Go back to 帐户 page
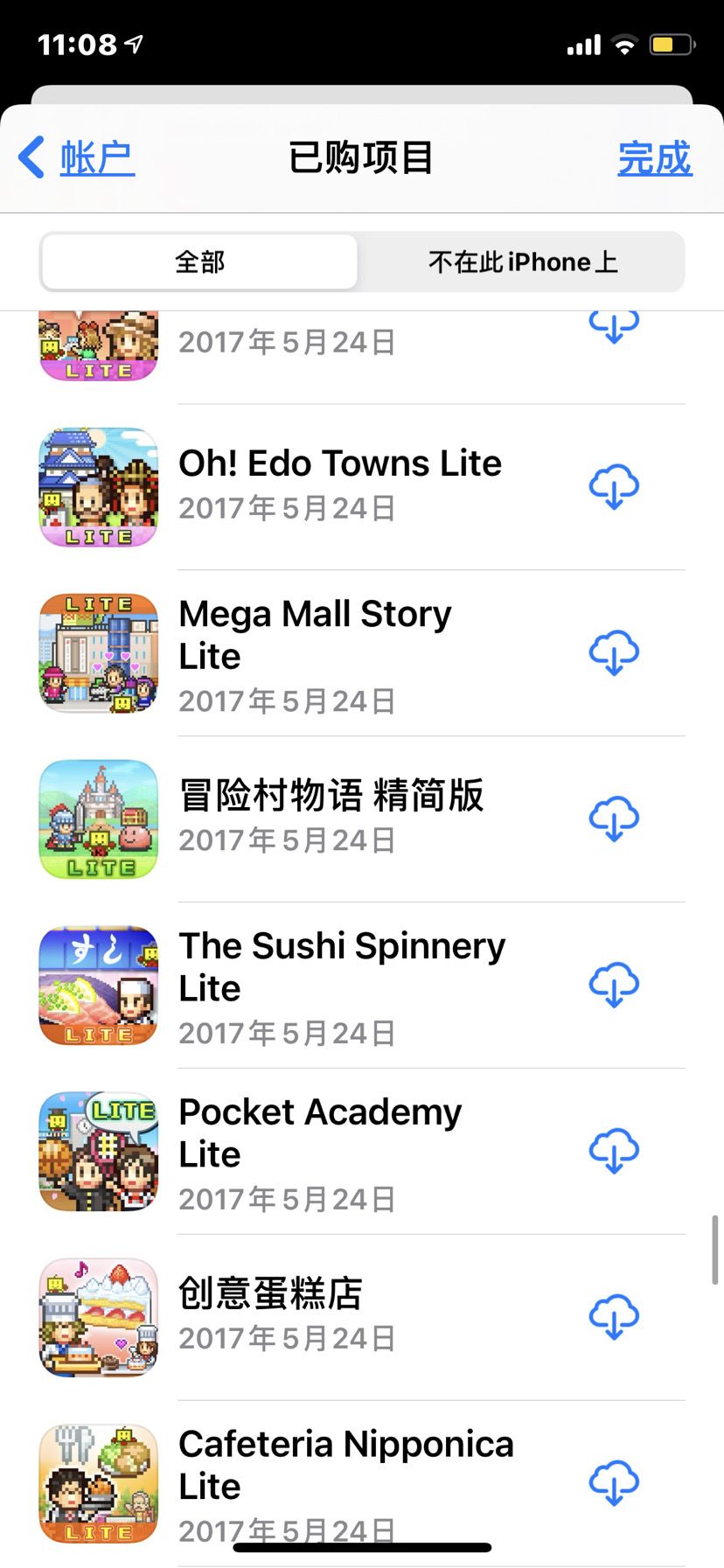This screenshot has height=1568, width=724. pyautogui.click(x=77, y=158)
